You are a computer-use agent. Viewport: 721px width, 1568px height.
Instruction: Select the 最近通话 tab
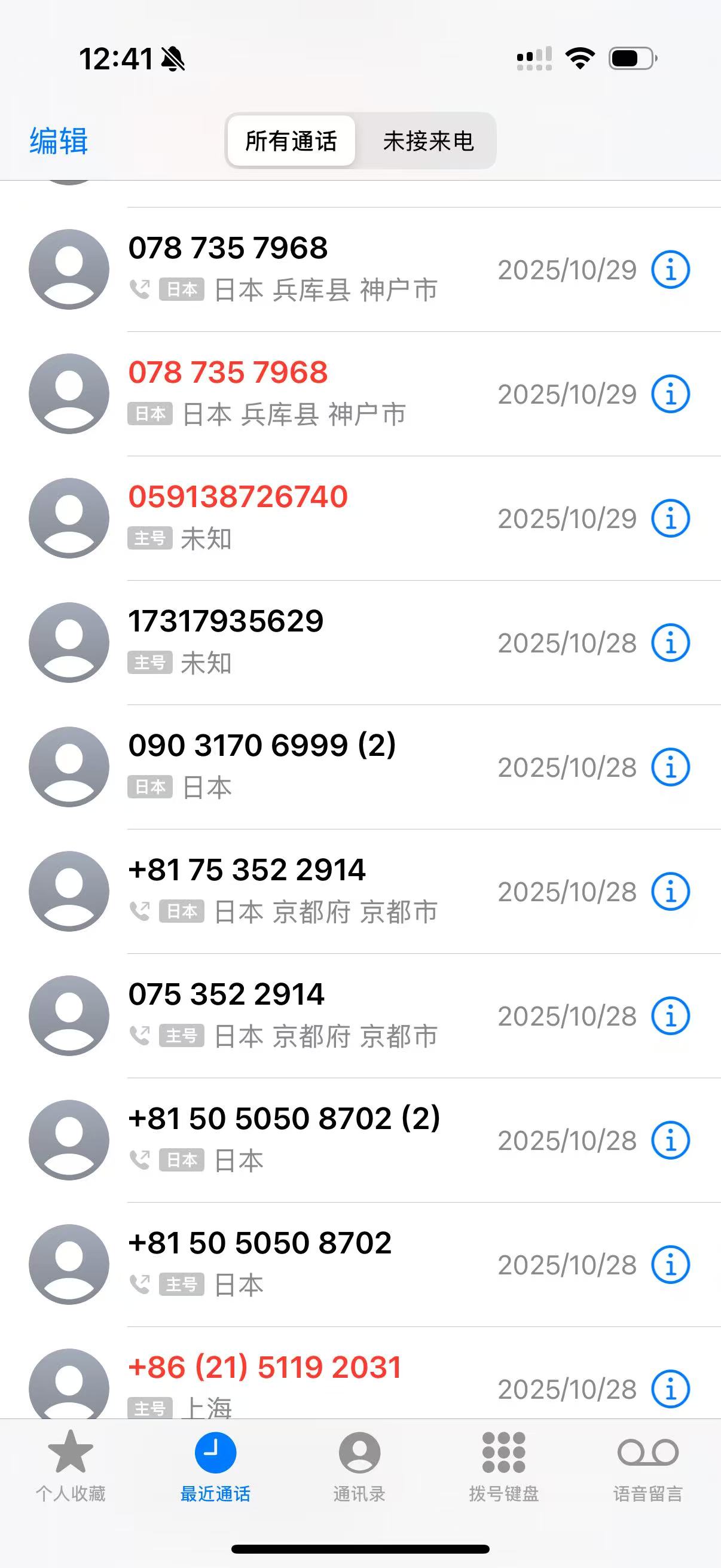pyautogui.click(x=215, y=1465)
